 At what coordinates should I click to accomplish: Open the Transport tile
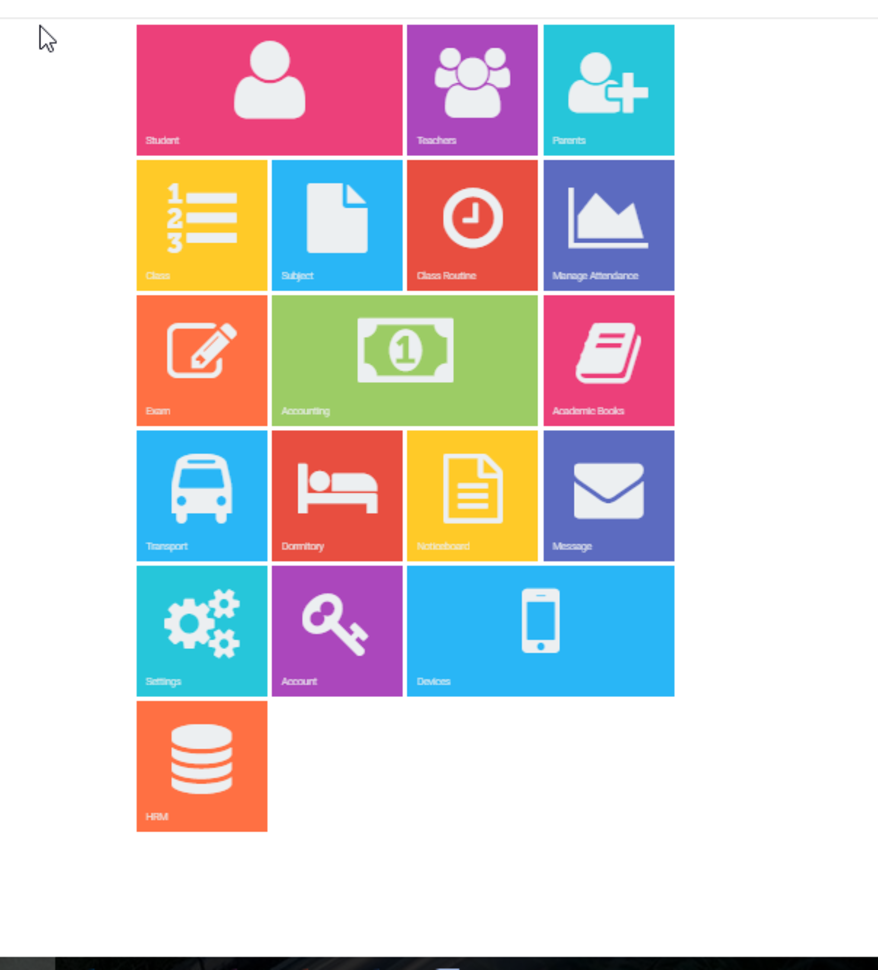tap(202, 495)
